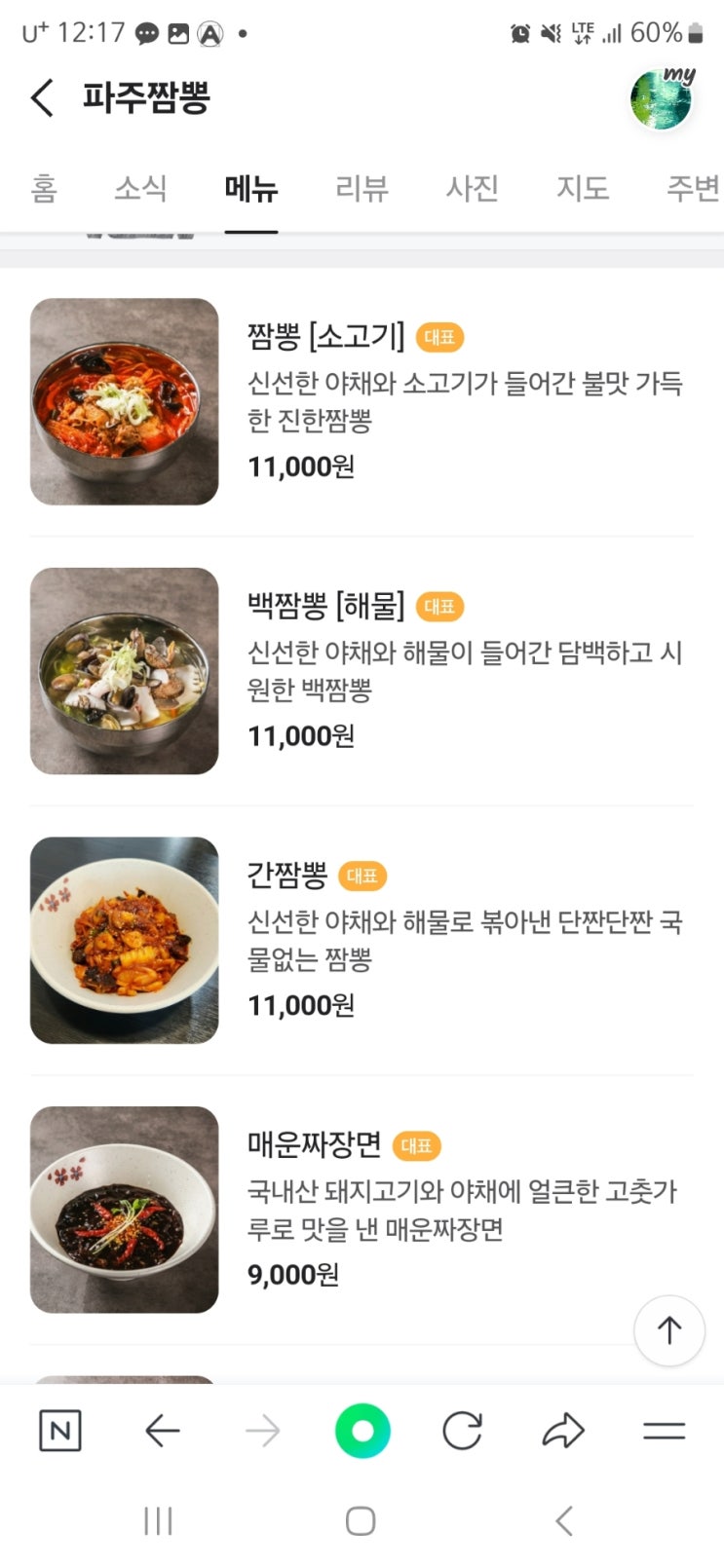The width and height of the screenshot is (724, 1568).
Task: Tap the green circle search button
Action: coord(362,1431)
